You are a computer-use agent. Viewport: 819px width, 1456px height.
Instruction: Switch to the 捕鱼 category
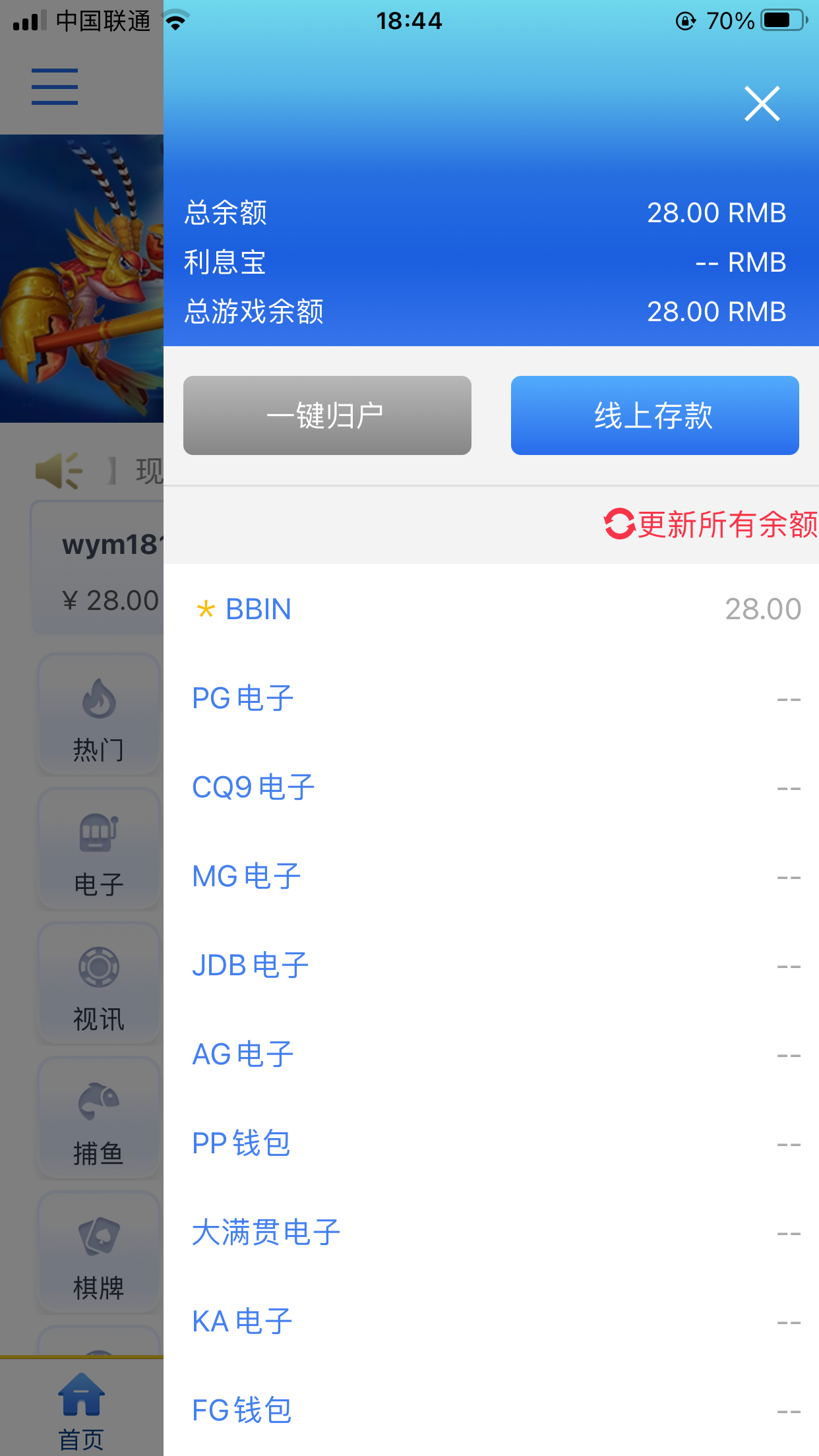(98, 1119)
